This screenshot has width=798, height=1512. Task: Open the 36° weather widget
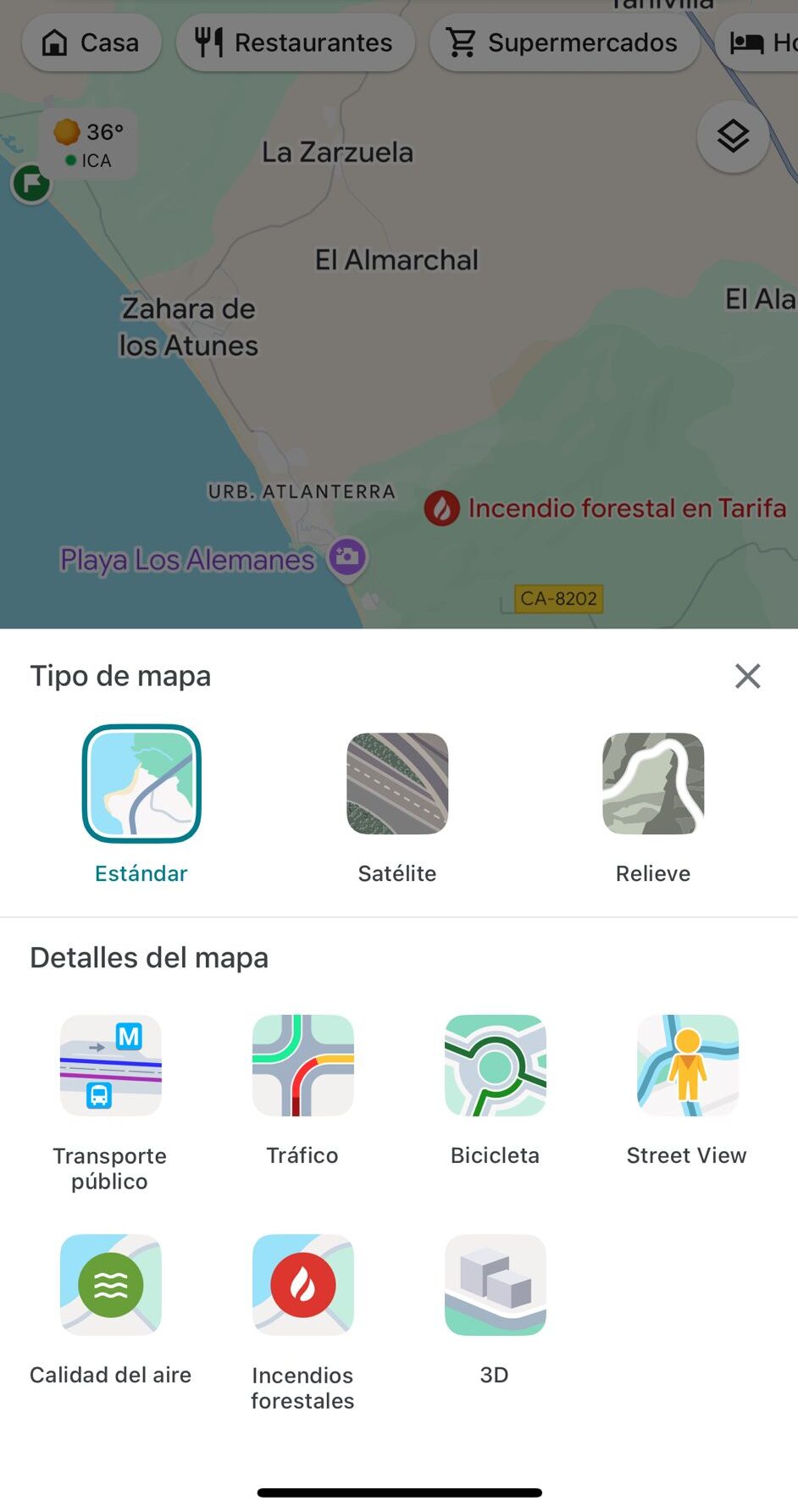88,144
